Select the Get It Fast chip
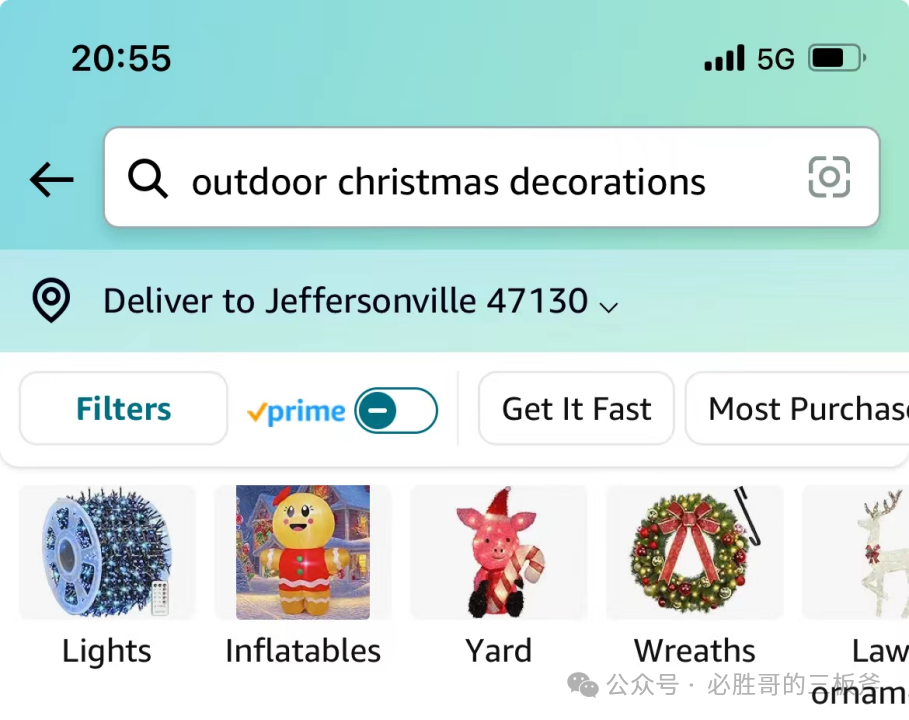The width and height of the screenshot is (909, 720). click(x=576, y=409)
